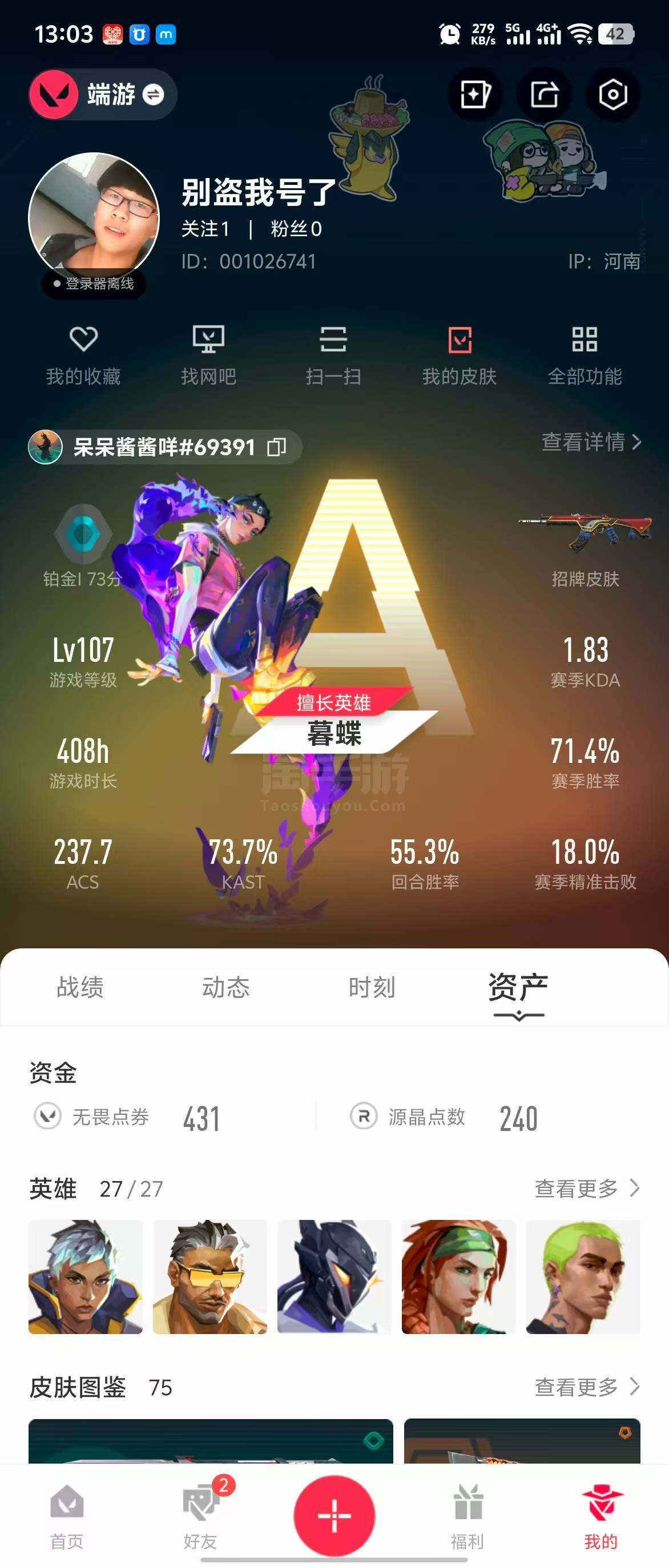Switch to the 战绩 tab

tap(80, 987)
